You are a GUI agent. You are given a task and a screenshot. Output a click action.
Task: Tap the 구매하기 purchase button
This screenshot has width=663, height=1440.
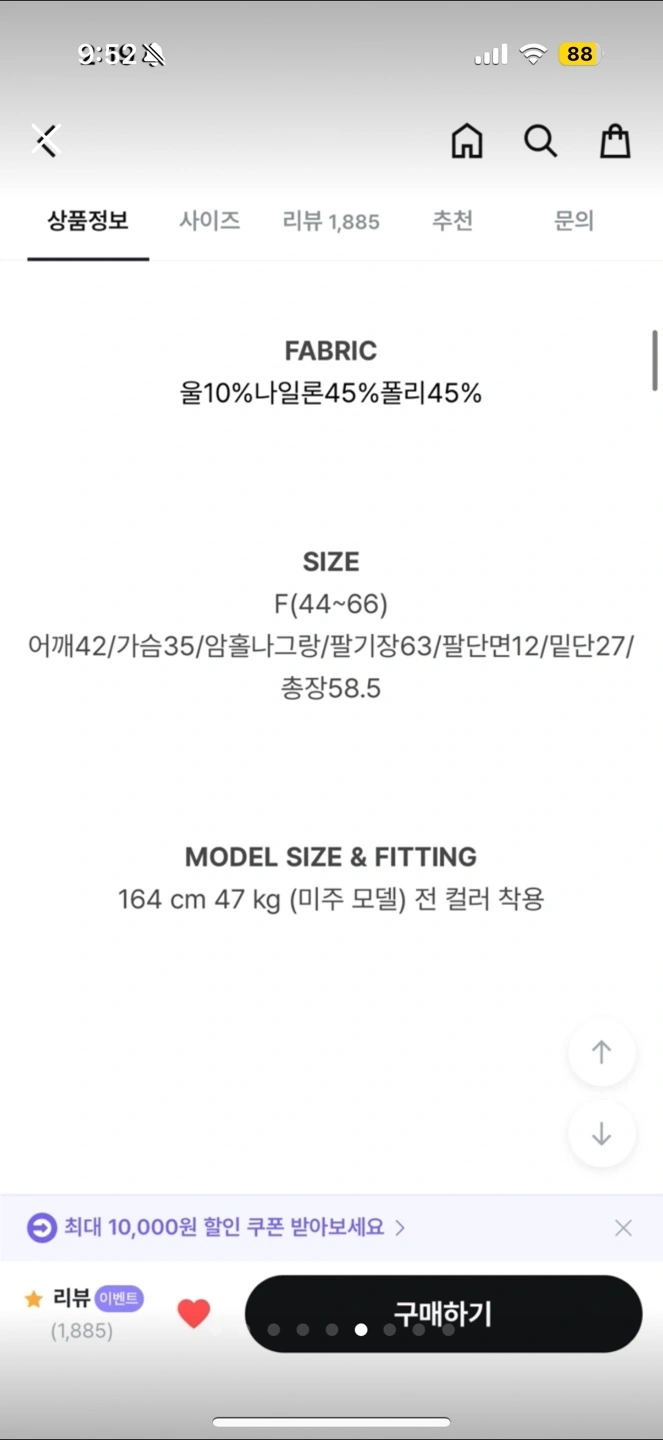[443, 1314]
